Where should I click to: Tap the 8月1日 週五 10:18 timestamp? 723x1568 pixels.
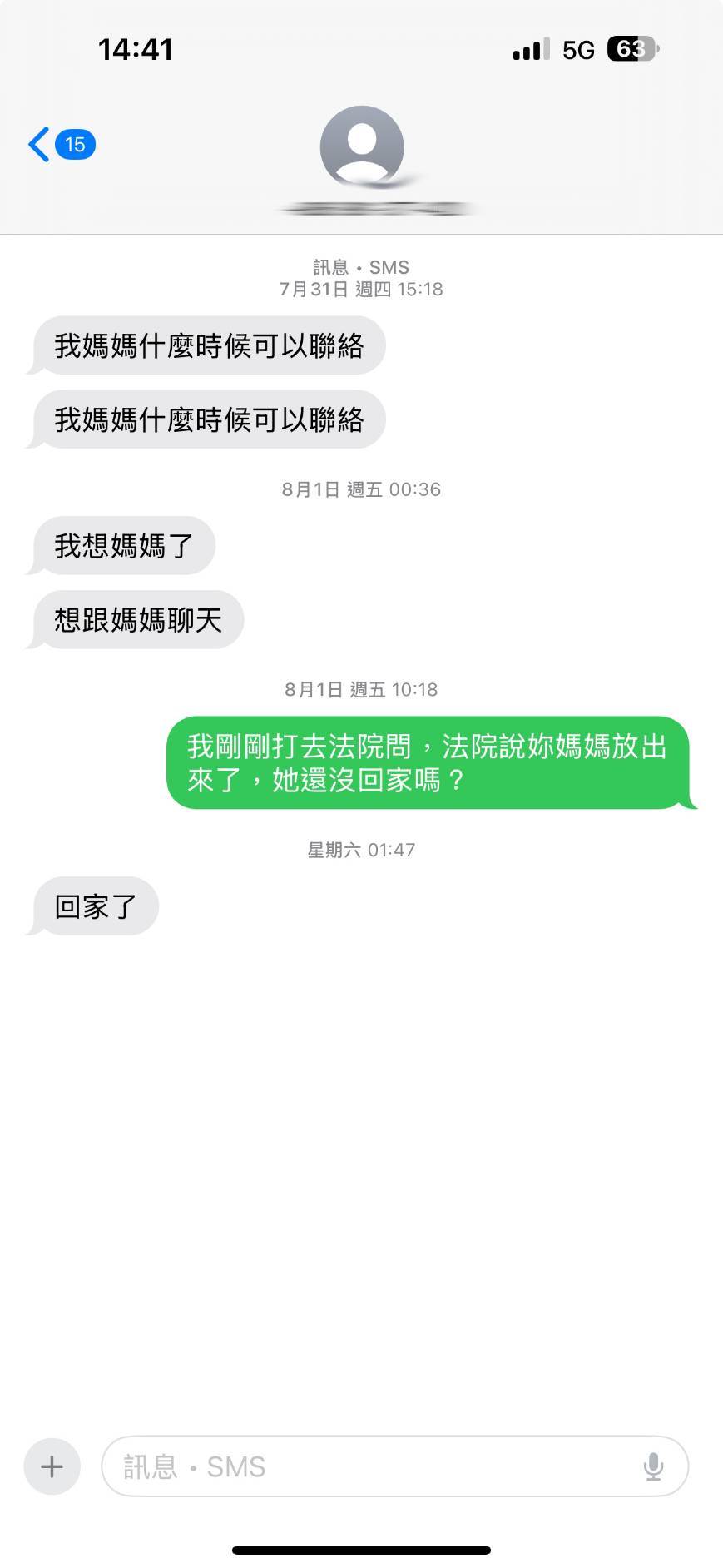pos(361,688)
